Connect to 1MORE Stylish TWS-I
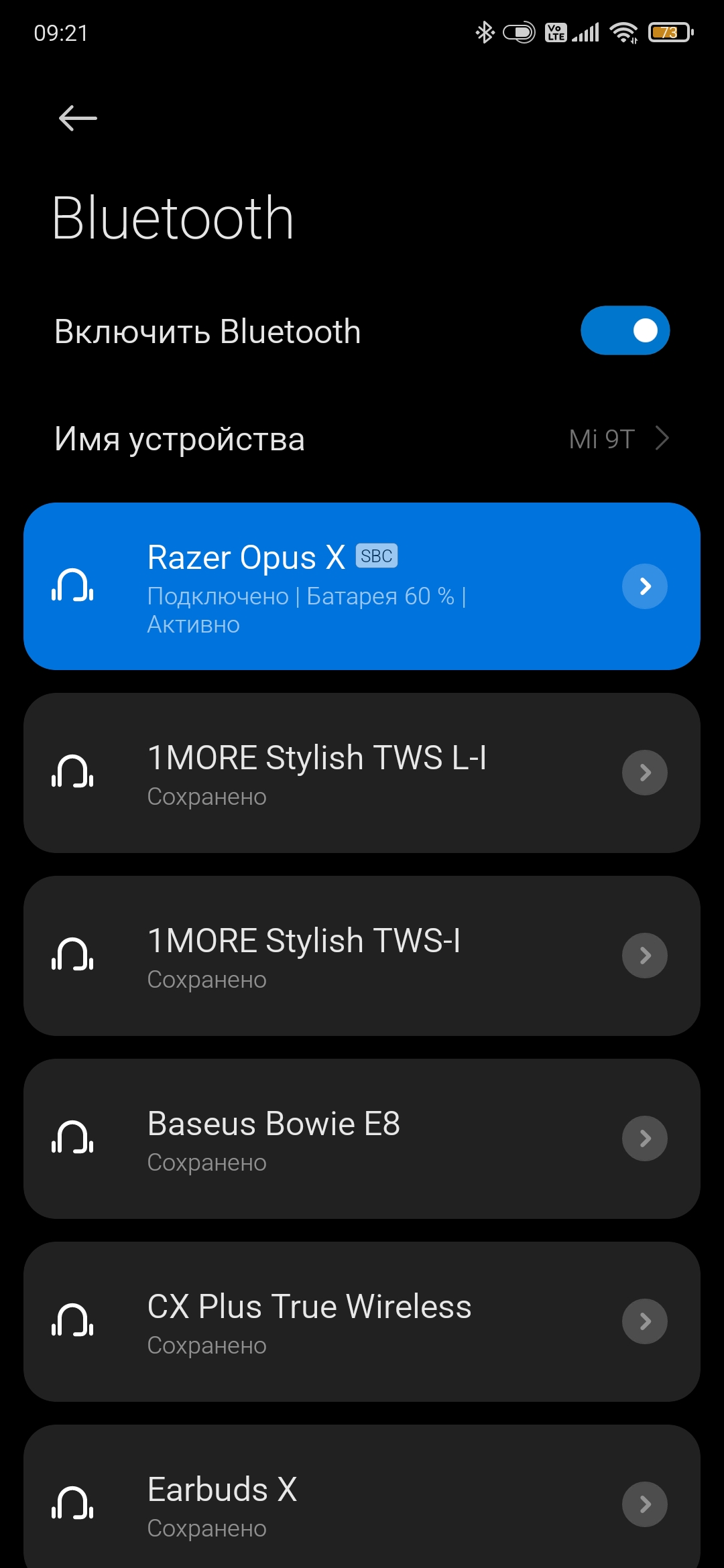Image resolution: width=724 pixels, height=1568 pixels. pos(322,956)
